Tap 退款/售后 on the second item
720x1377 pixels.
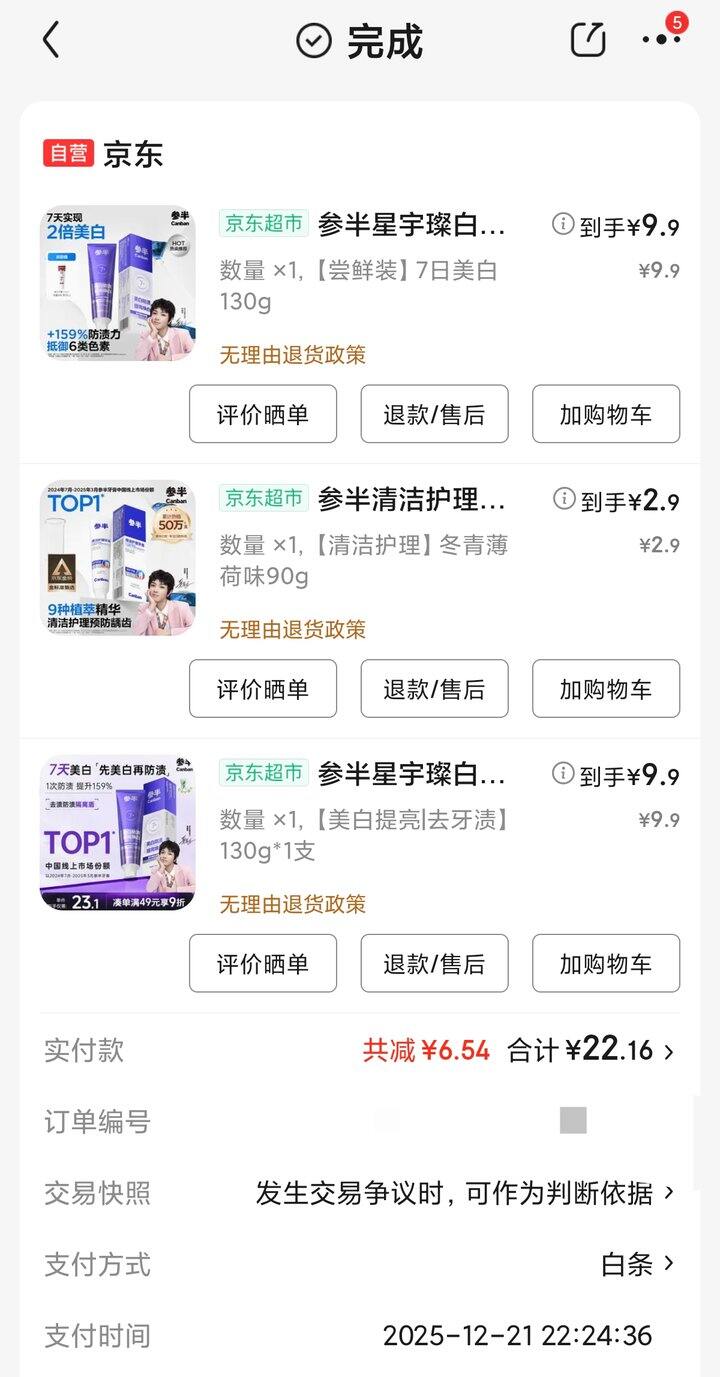(434, 688)
